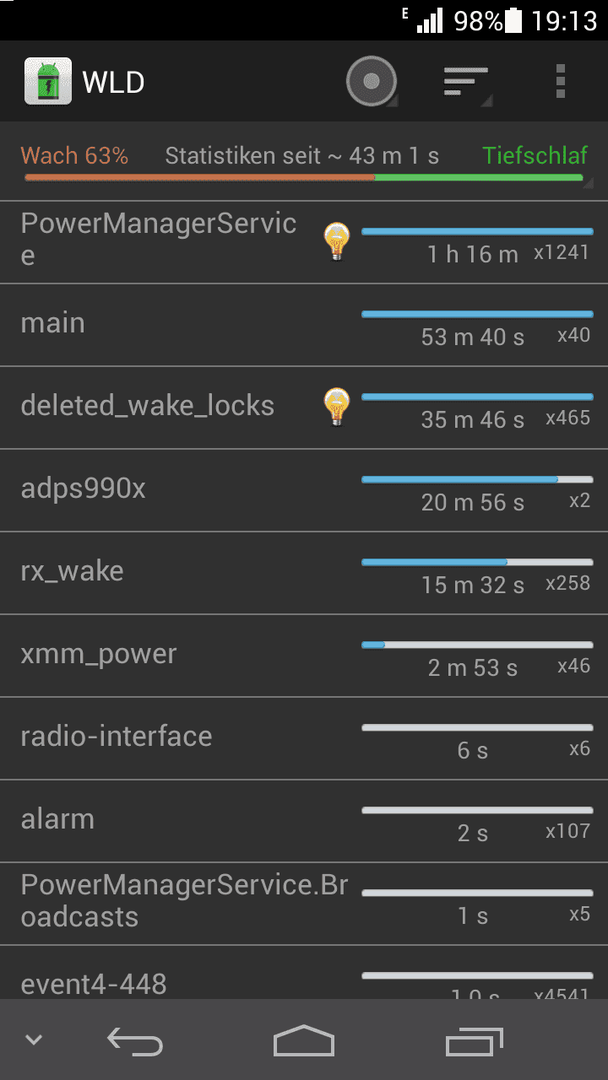Open PowerManagerService.Broadcasts entry
Viewport: 608px width, 1080px height.
tap(304, 904)
